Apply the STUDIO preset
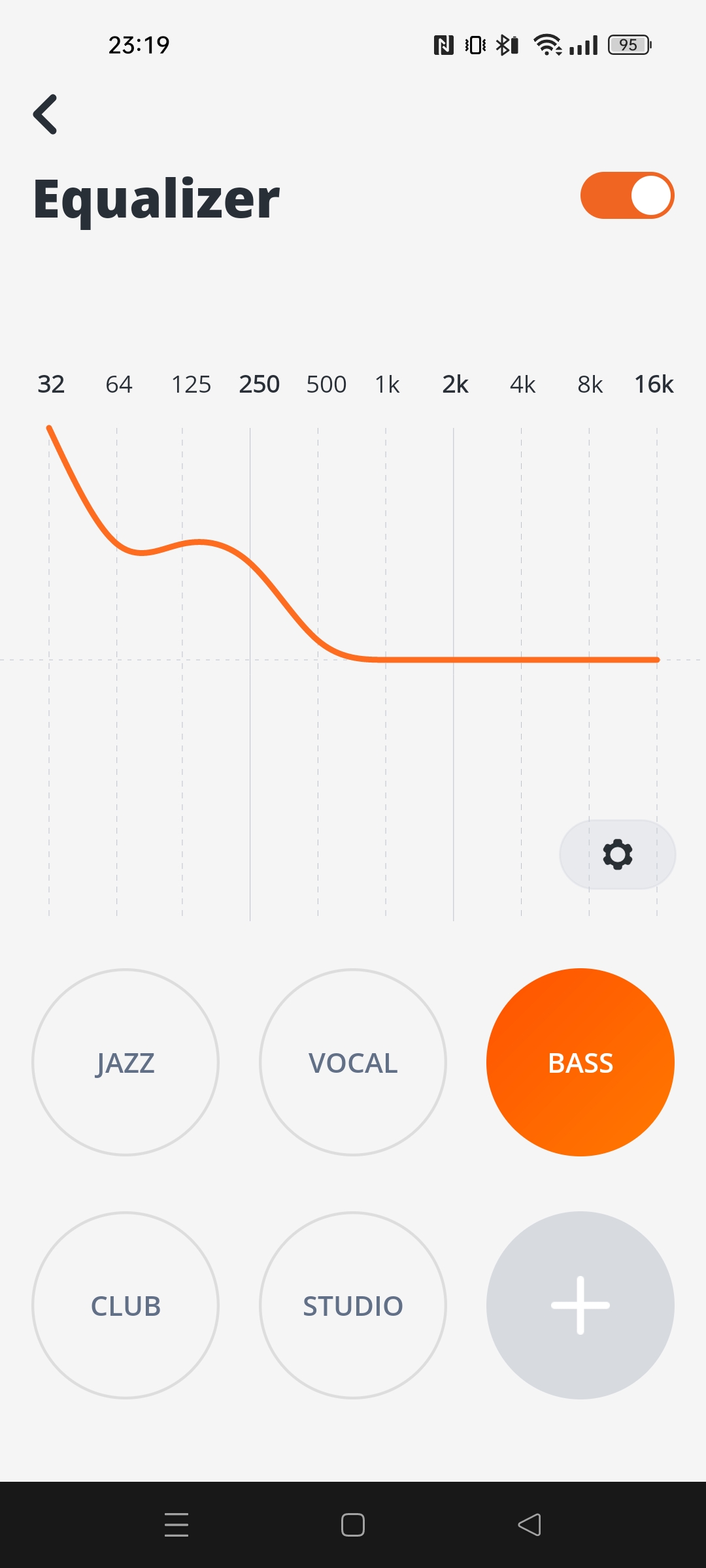 pos(353,1305)
